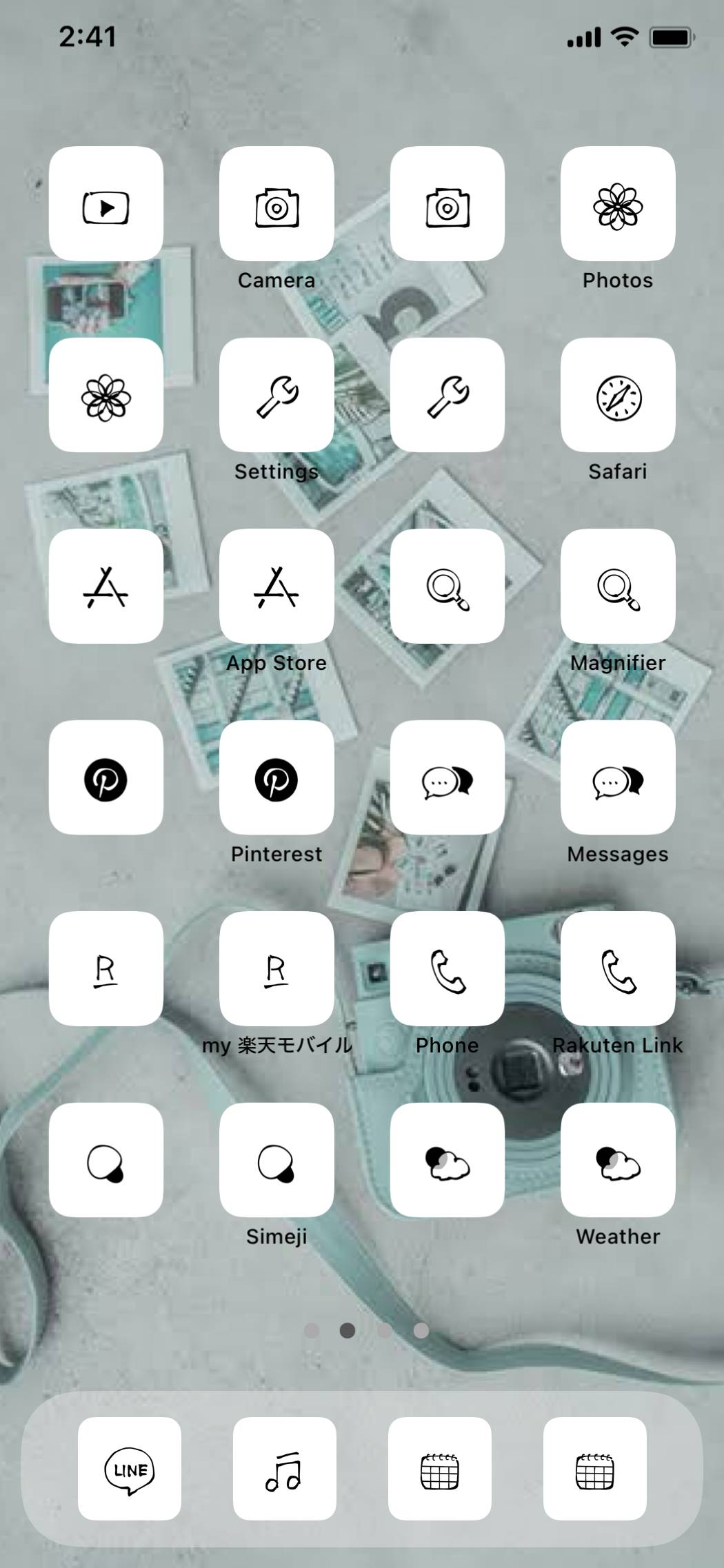Launch the Safari browser app
Screen dimensions: 724x1568
tap(617, 396)
